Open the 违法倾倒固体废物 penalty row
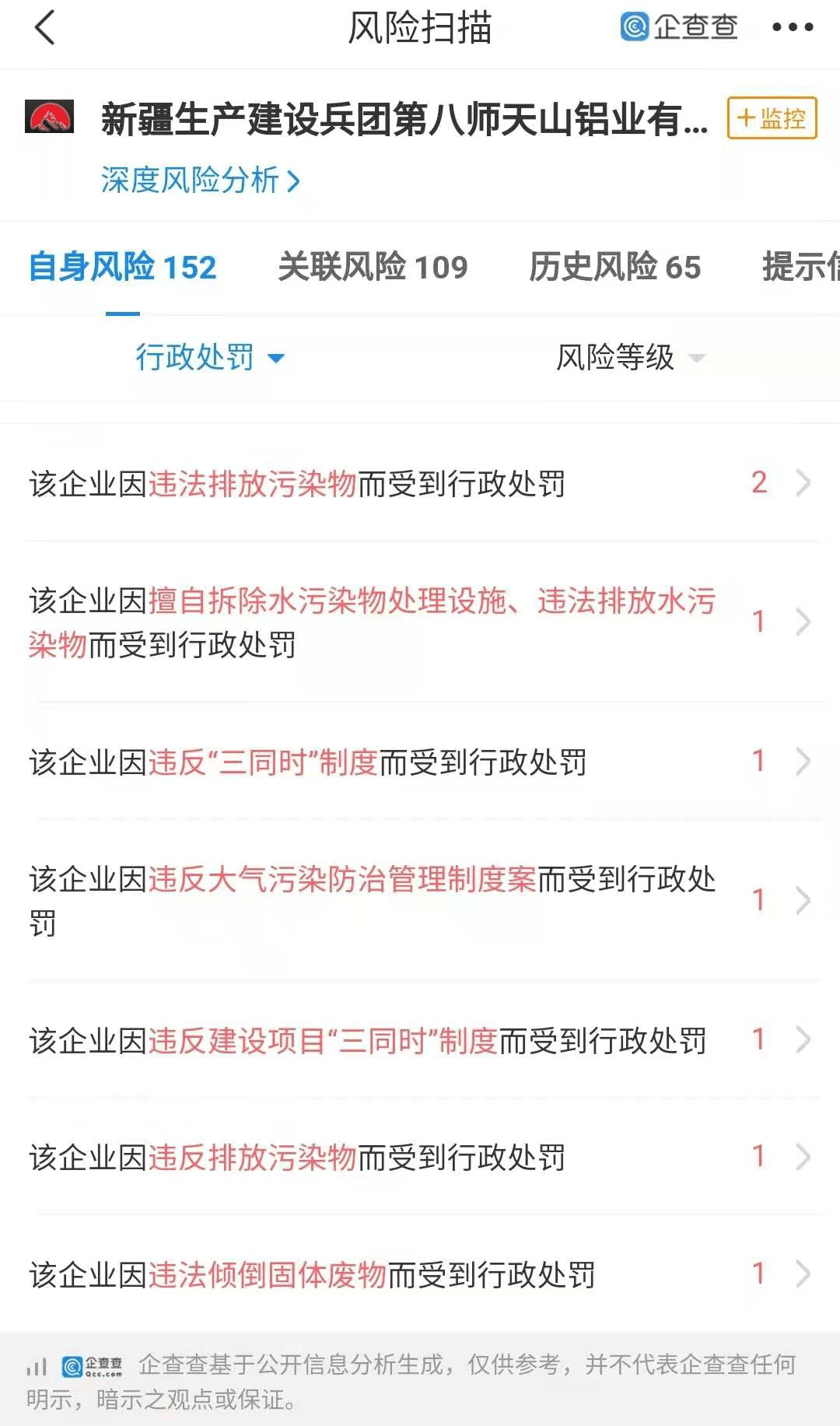 click(x=420, y=1274)
